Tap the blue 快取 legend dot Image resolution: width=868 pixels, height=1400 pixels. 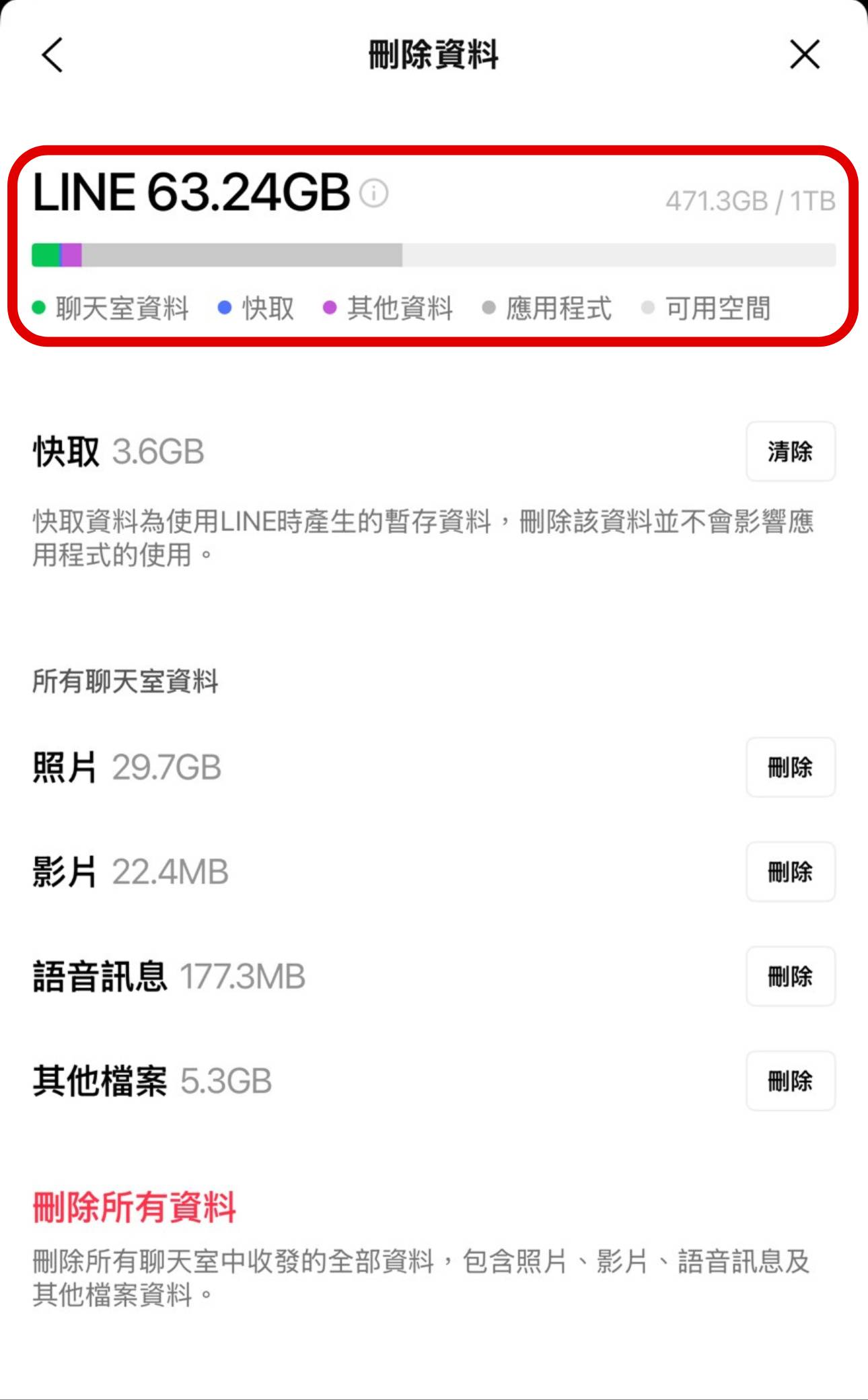coord(225,308)
